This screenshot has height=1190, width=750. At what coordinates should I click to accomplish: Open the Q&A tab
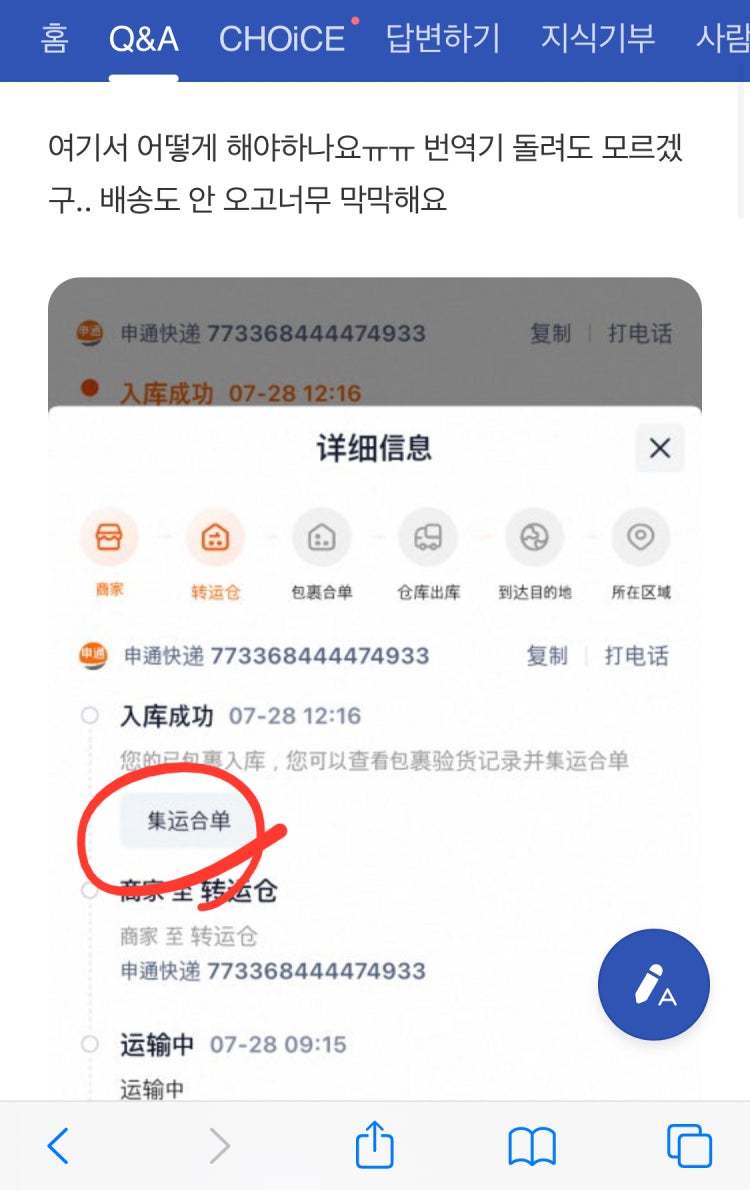(143, 39)
